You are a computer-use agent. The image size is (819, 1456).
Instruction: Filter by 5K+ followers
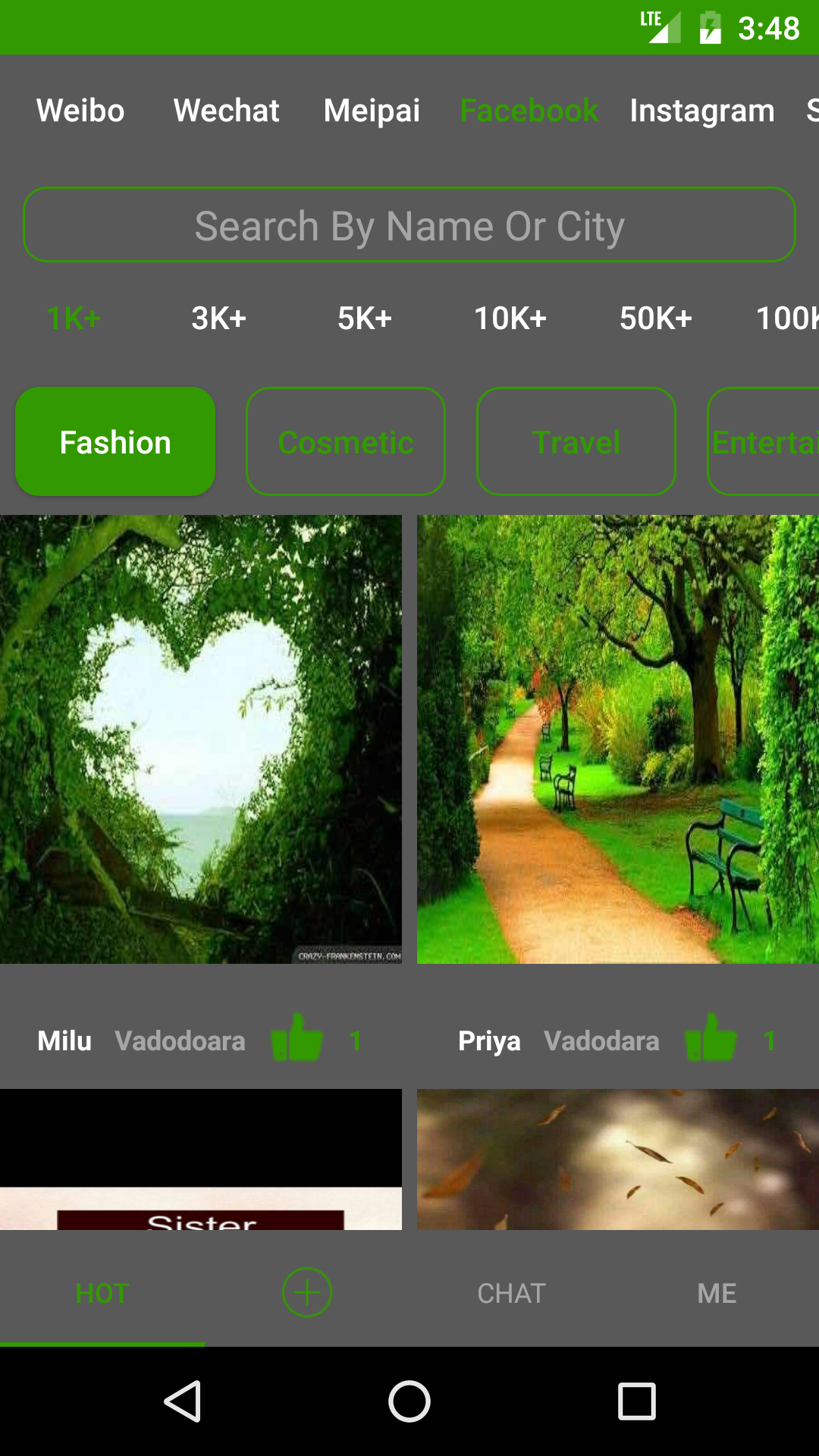click(365, 318)
